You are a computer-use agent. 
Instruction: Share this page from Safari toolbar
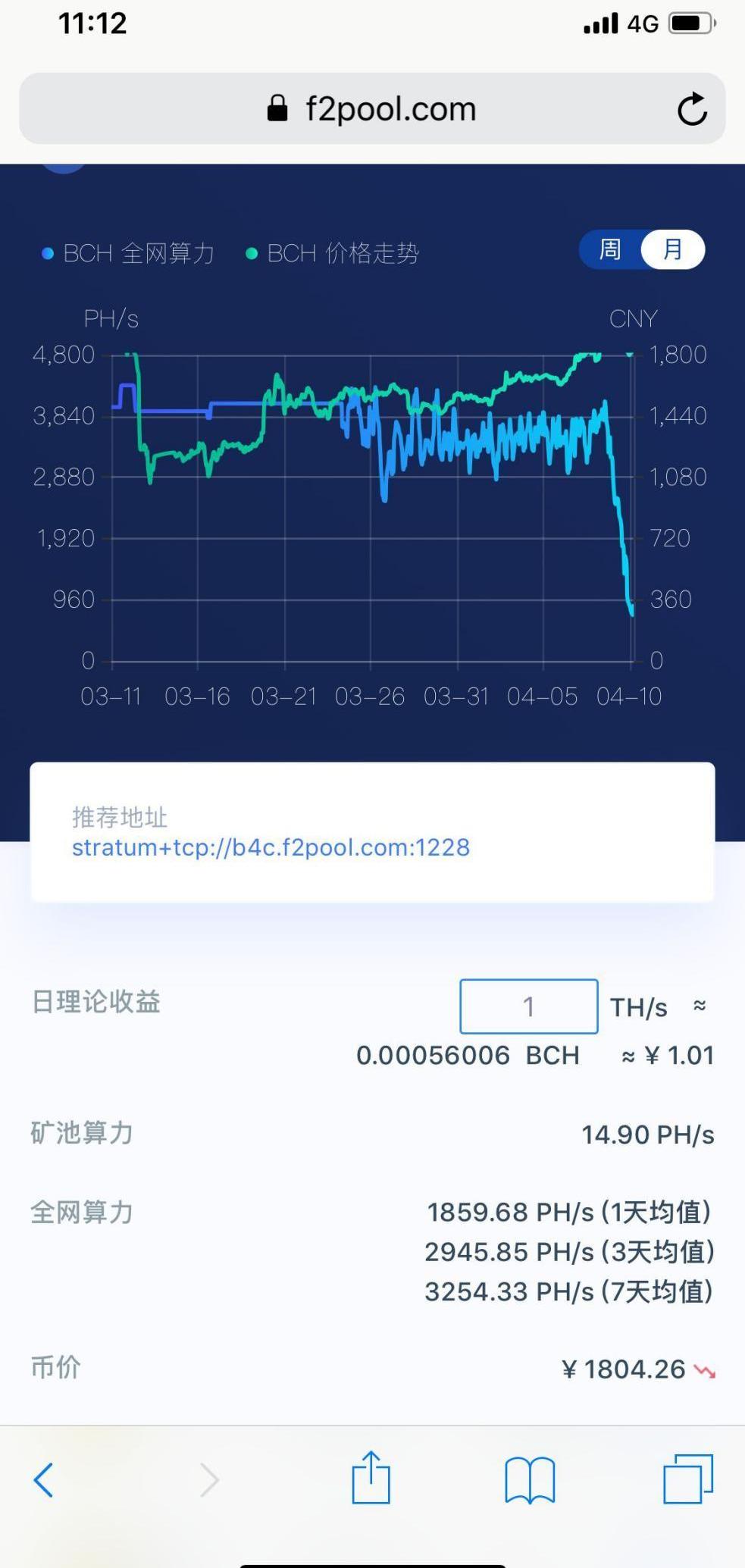(x=371, y=1478)
